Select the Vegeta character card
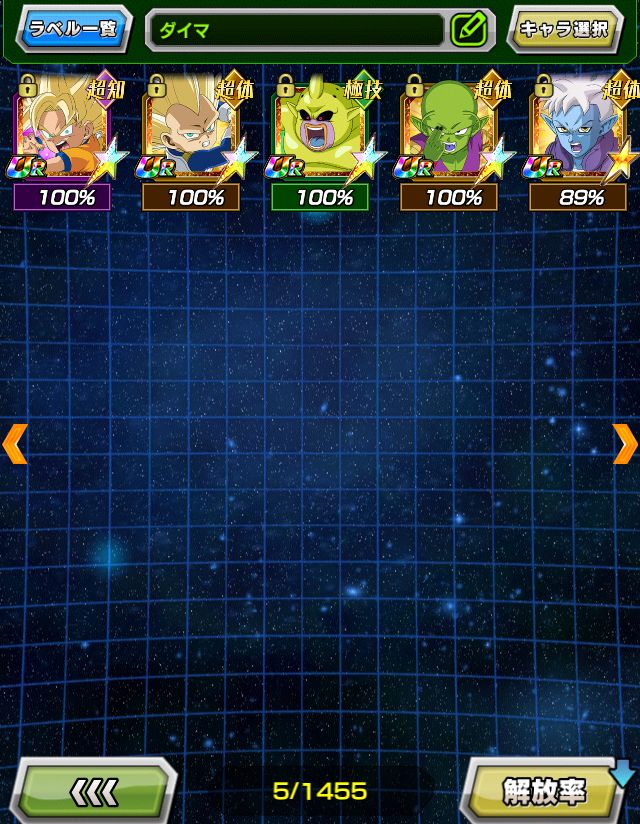 (x=197, y=130)
